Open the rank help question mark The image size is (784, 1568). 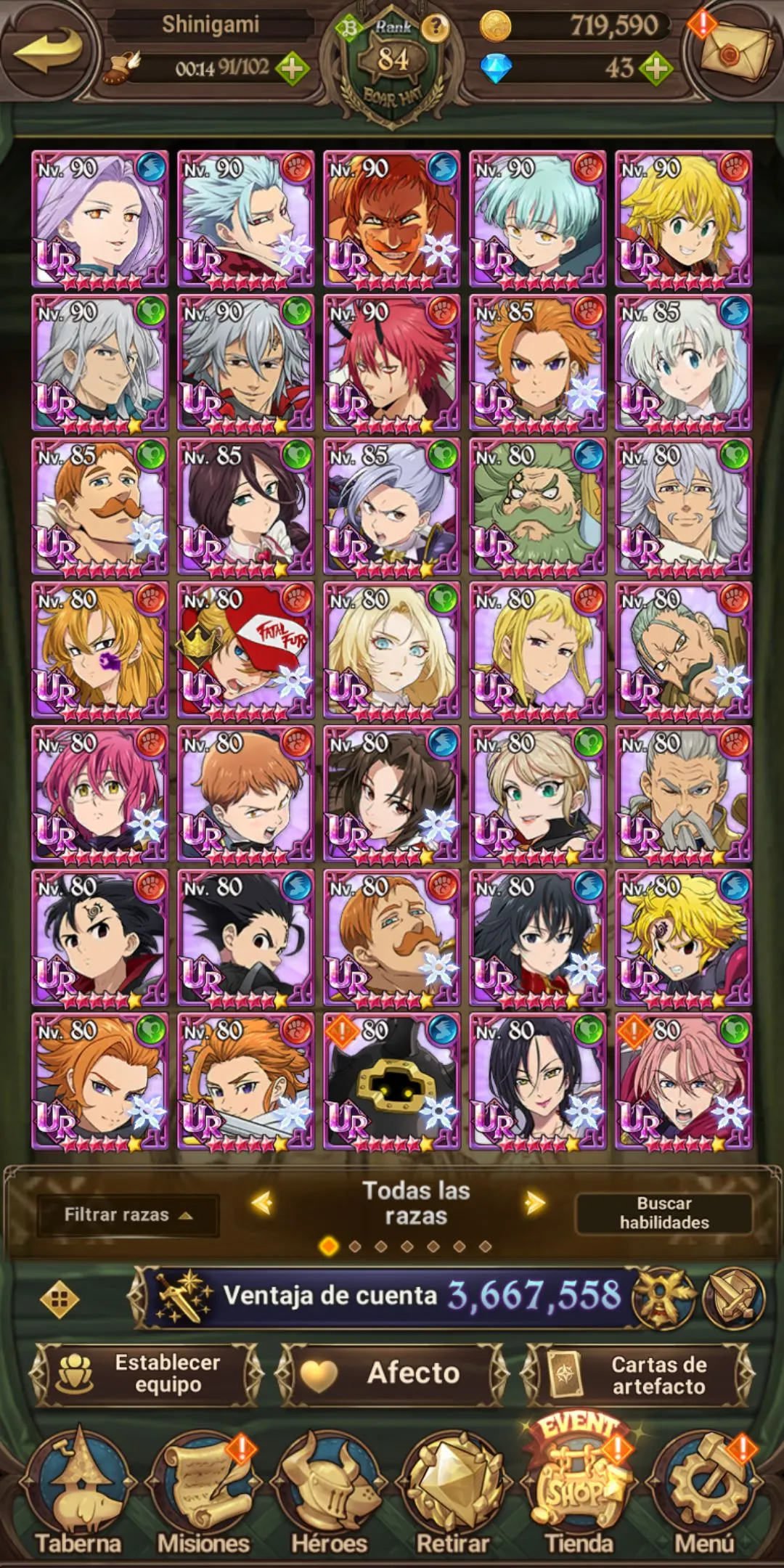click(x=436, y=28)
